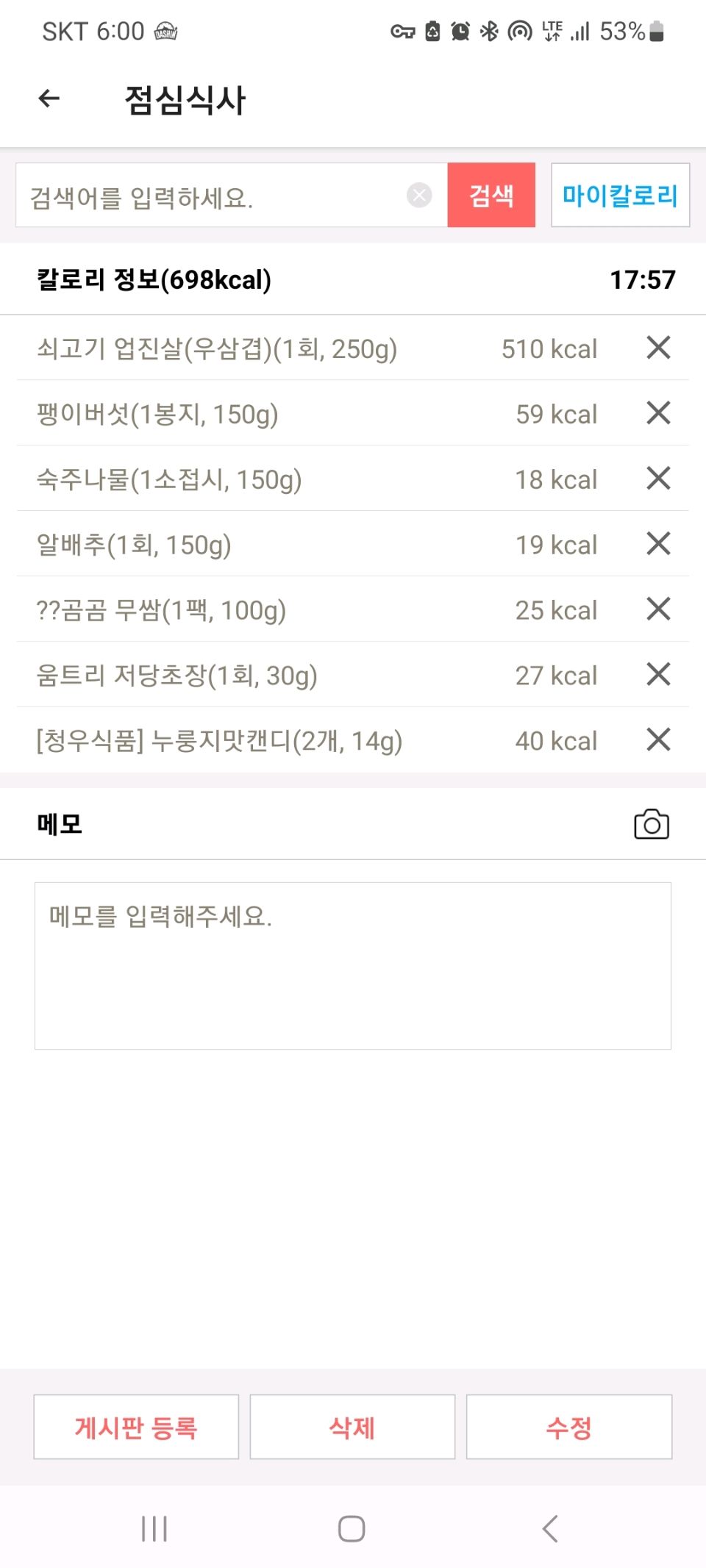Remove the 곰곰 무쌈 entry
The image size is (706, 1568).
pyautogui.click(x=658, y=609)
